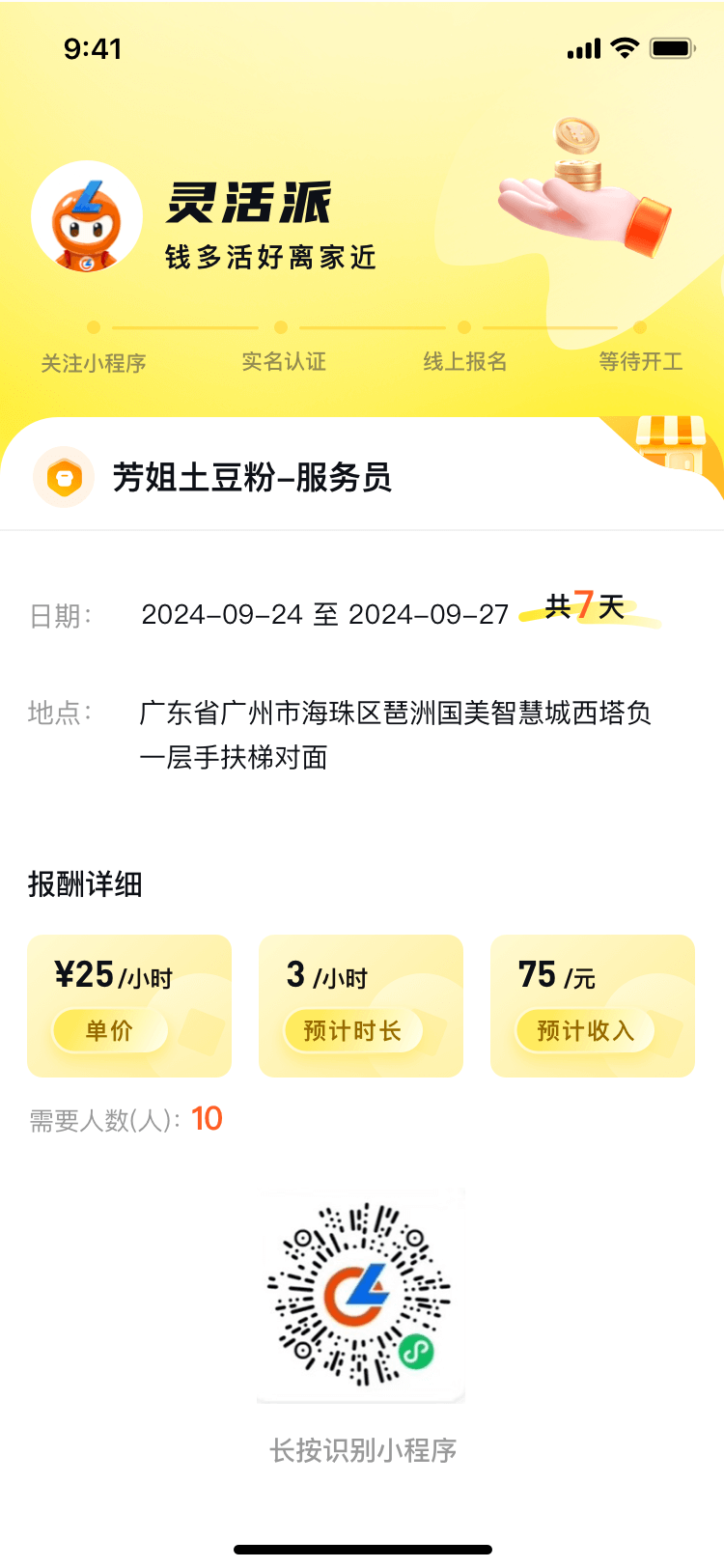
Task: Tap the 预计收入 pill on the 75元 card
Action: (x=587, y=1031)
